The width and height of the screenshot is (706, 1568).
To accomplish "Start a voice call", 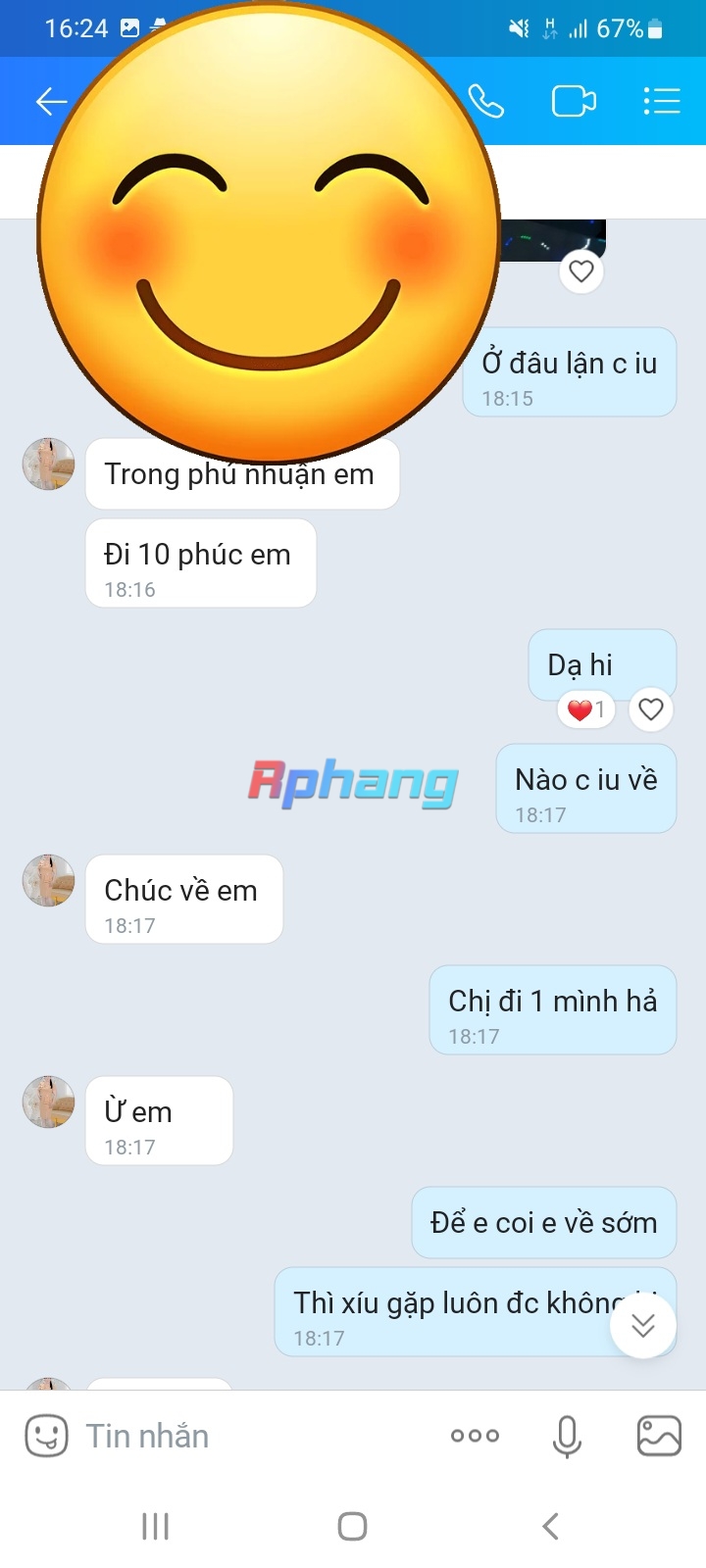I will coord(485,101).
